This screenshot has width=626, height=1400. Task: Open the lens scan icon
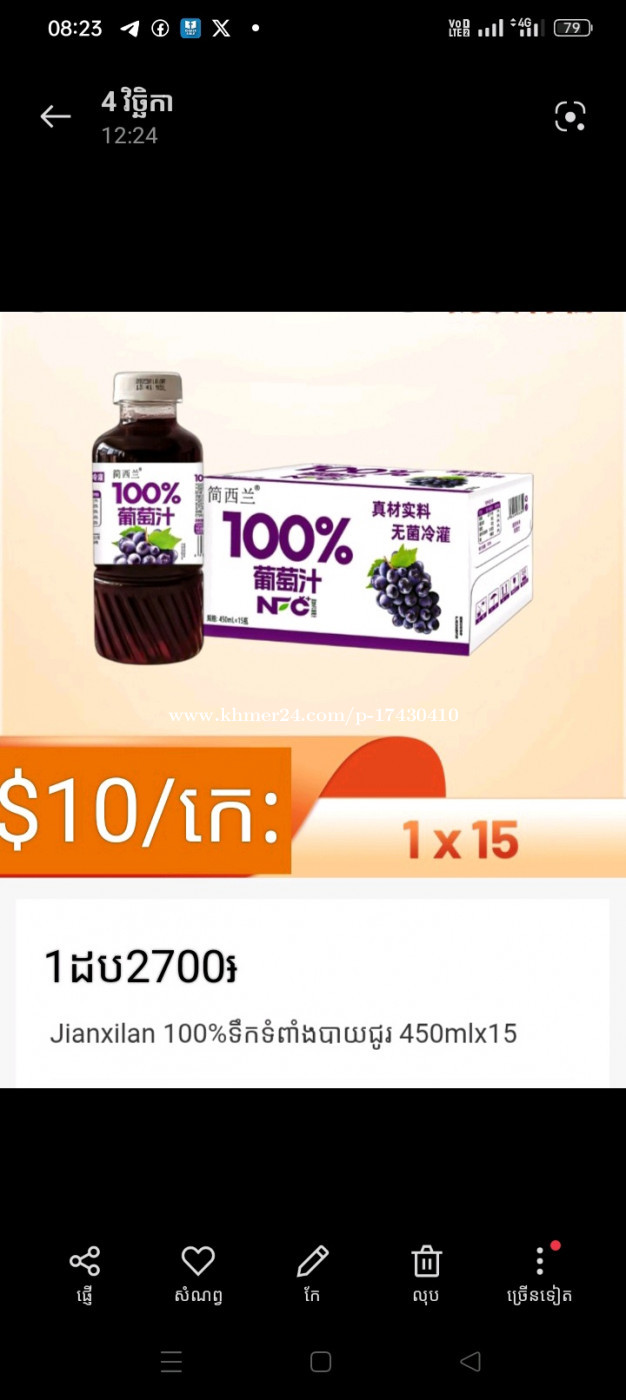pos(570,117)
